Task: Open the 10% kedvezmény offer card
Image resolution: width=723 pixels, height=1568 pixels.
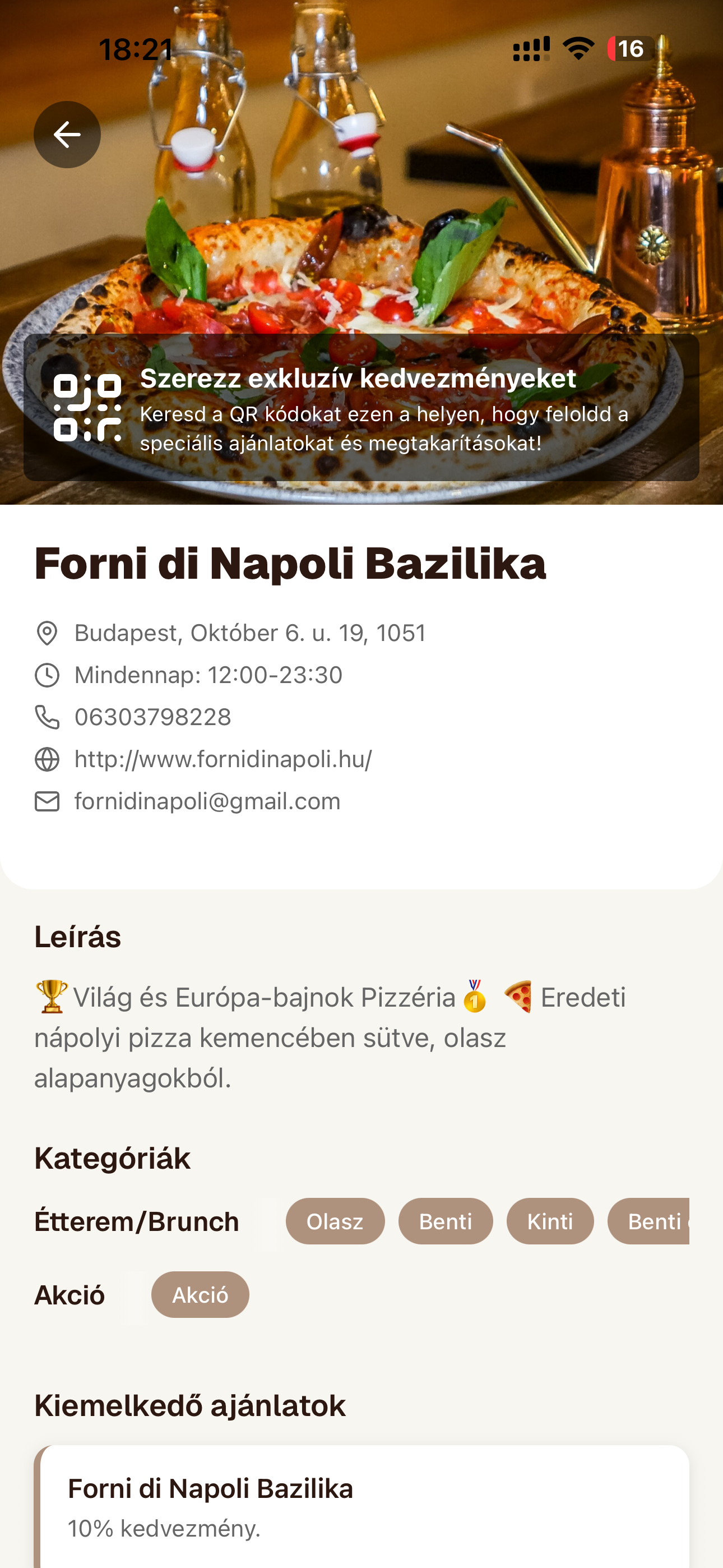Action: point(361,1506)
